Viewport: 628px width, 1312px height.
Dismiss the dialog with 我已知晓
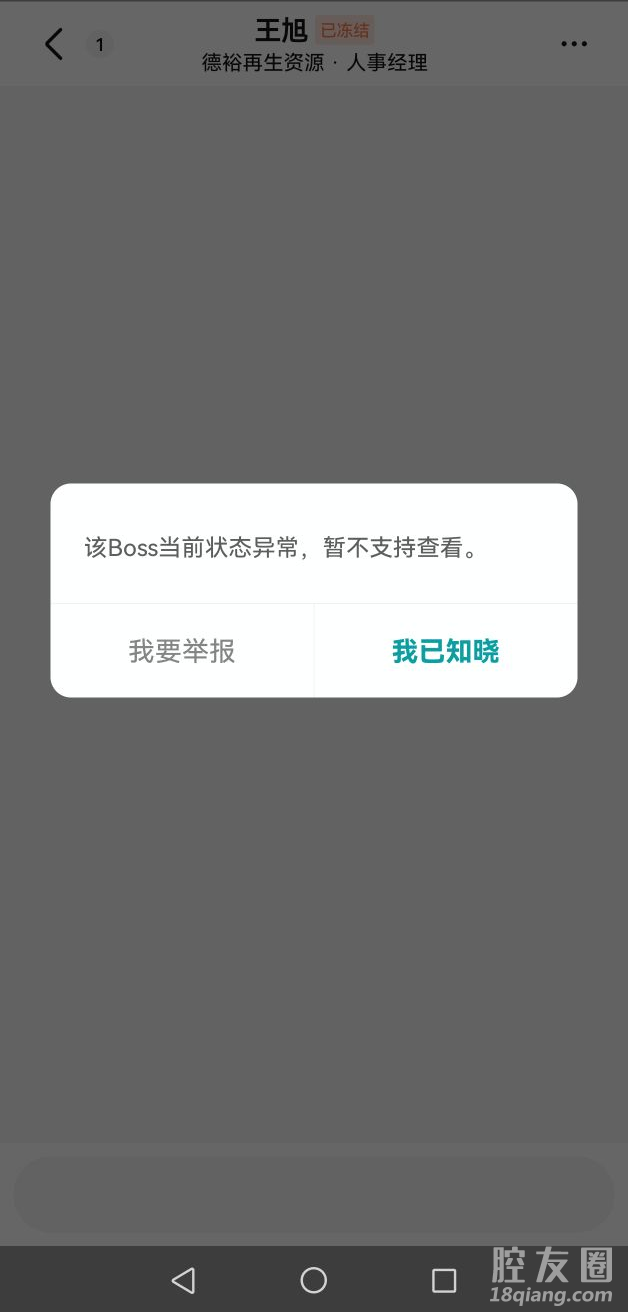445,651
